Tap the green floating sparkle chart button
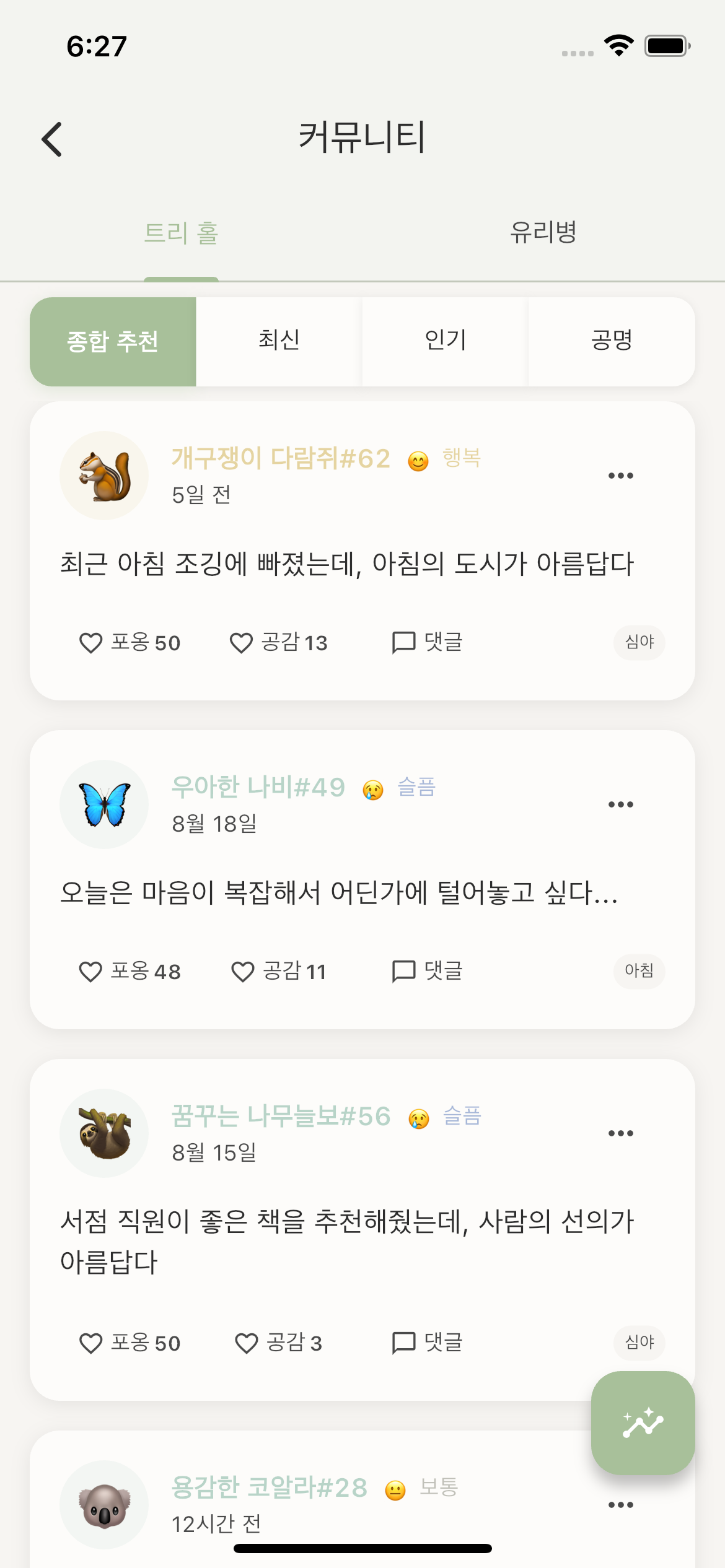The image size is (725, 1568). coord(643,1422)
